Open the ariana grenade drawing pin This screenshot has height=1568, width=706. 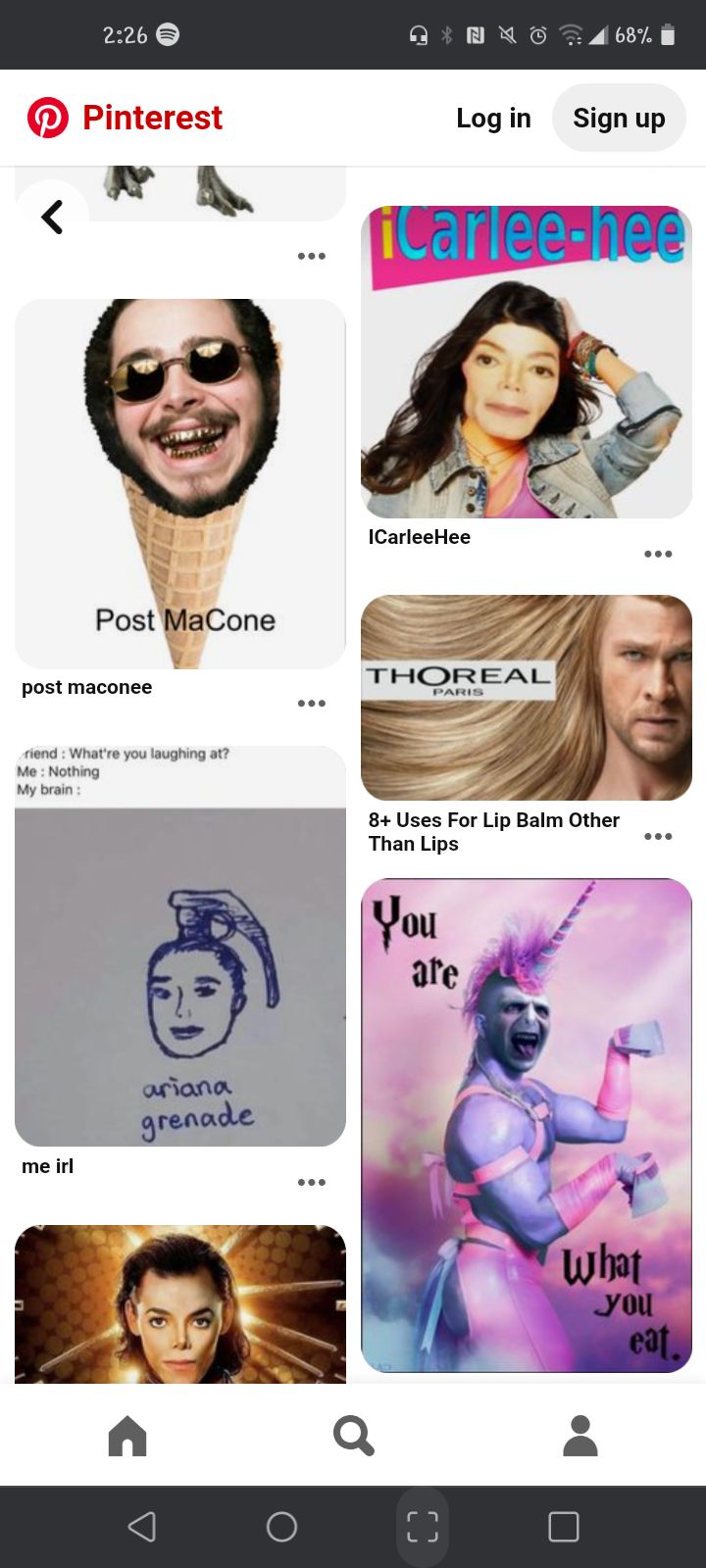180,946
